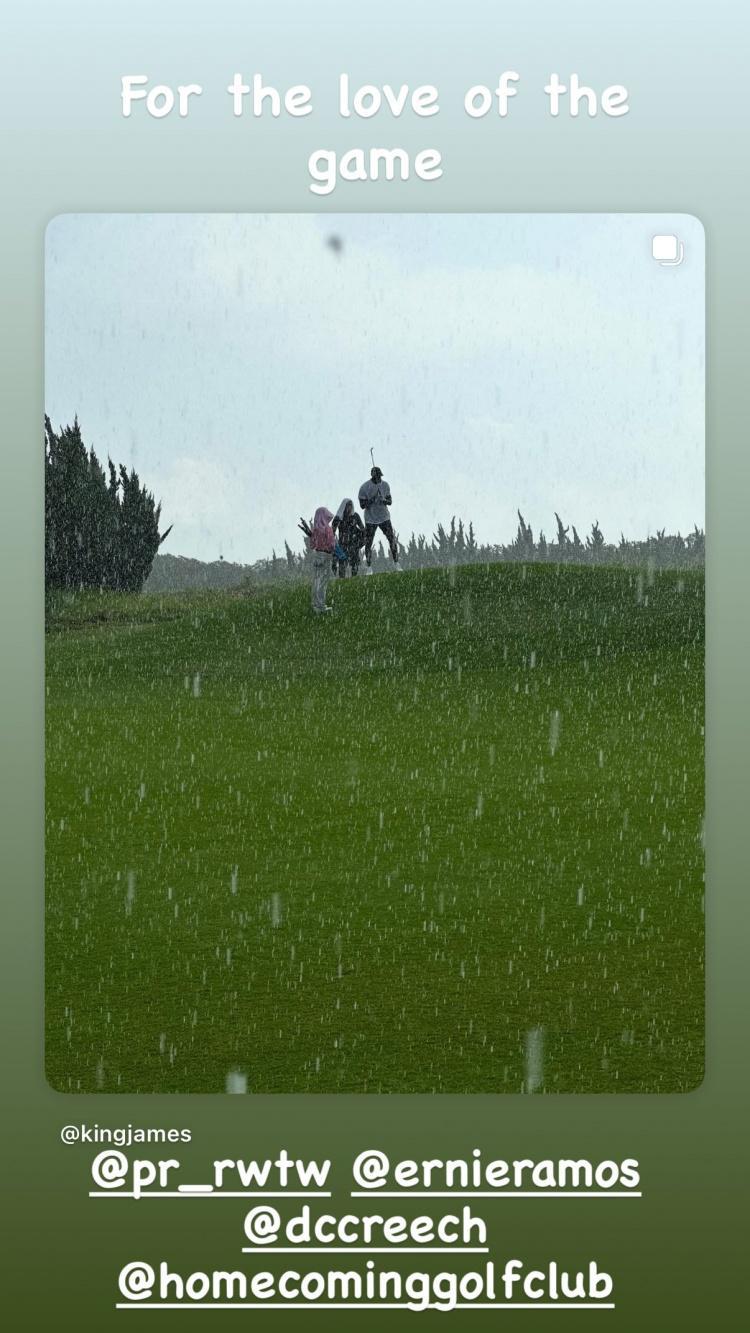Visit the @ernieramos profile mention
The width and height of the screenshot is (750, 1333).
tap(496, 1172)
